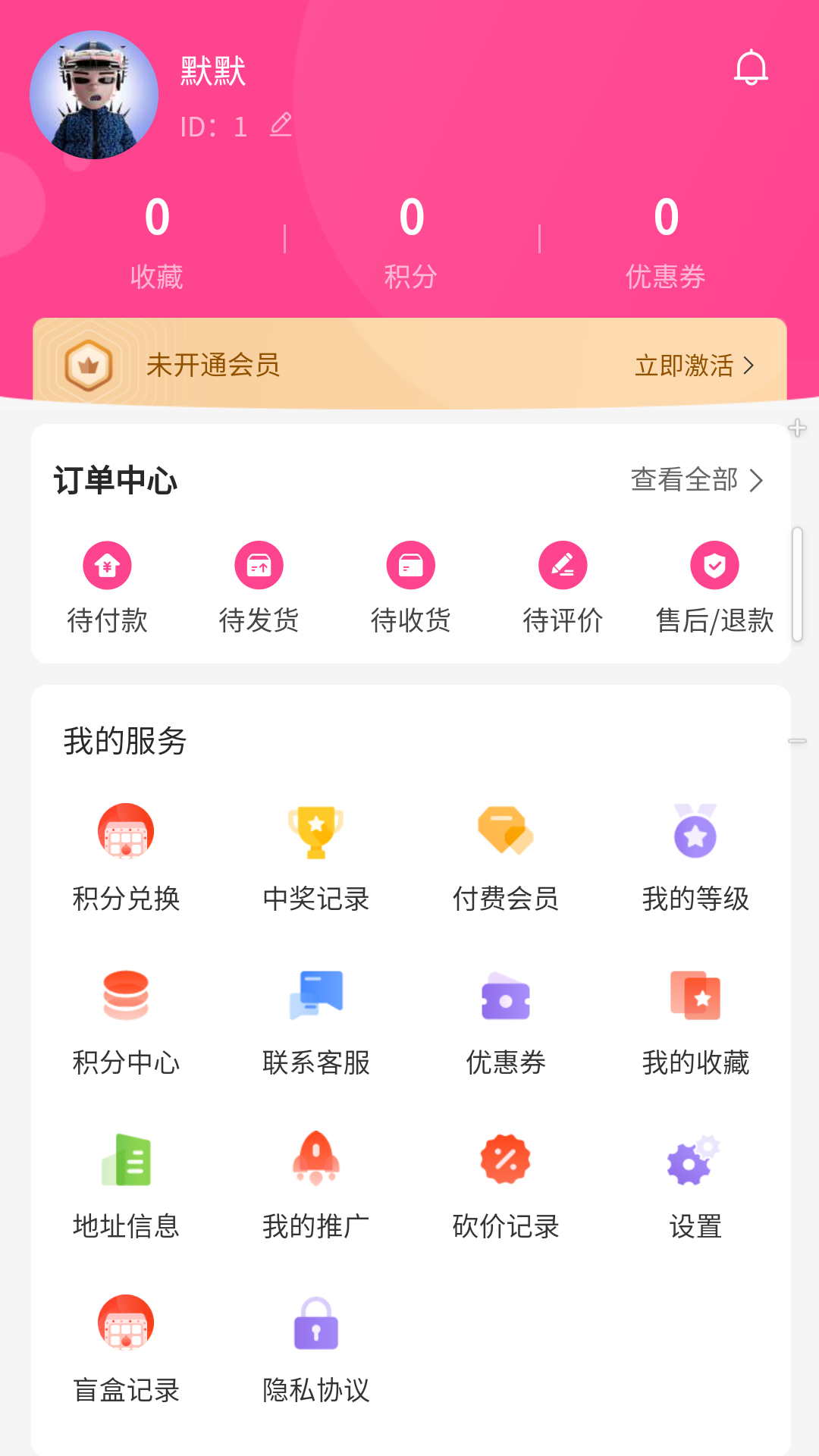Click the user avatar of 默默
Viewport: 819px width, 1456px height.
(93, 95)
